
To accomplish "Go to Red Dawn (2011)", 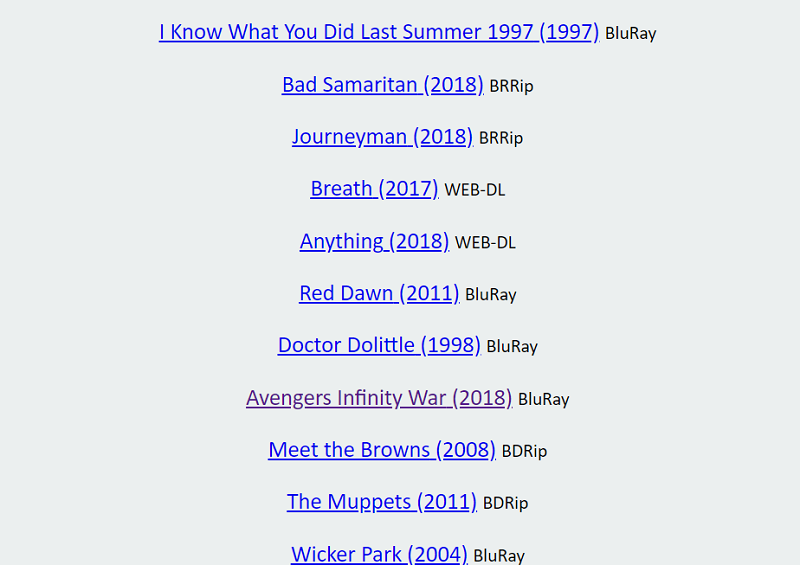I will [x=379, y=294].
